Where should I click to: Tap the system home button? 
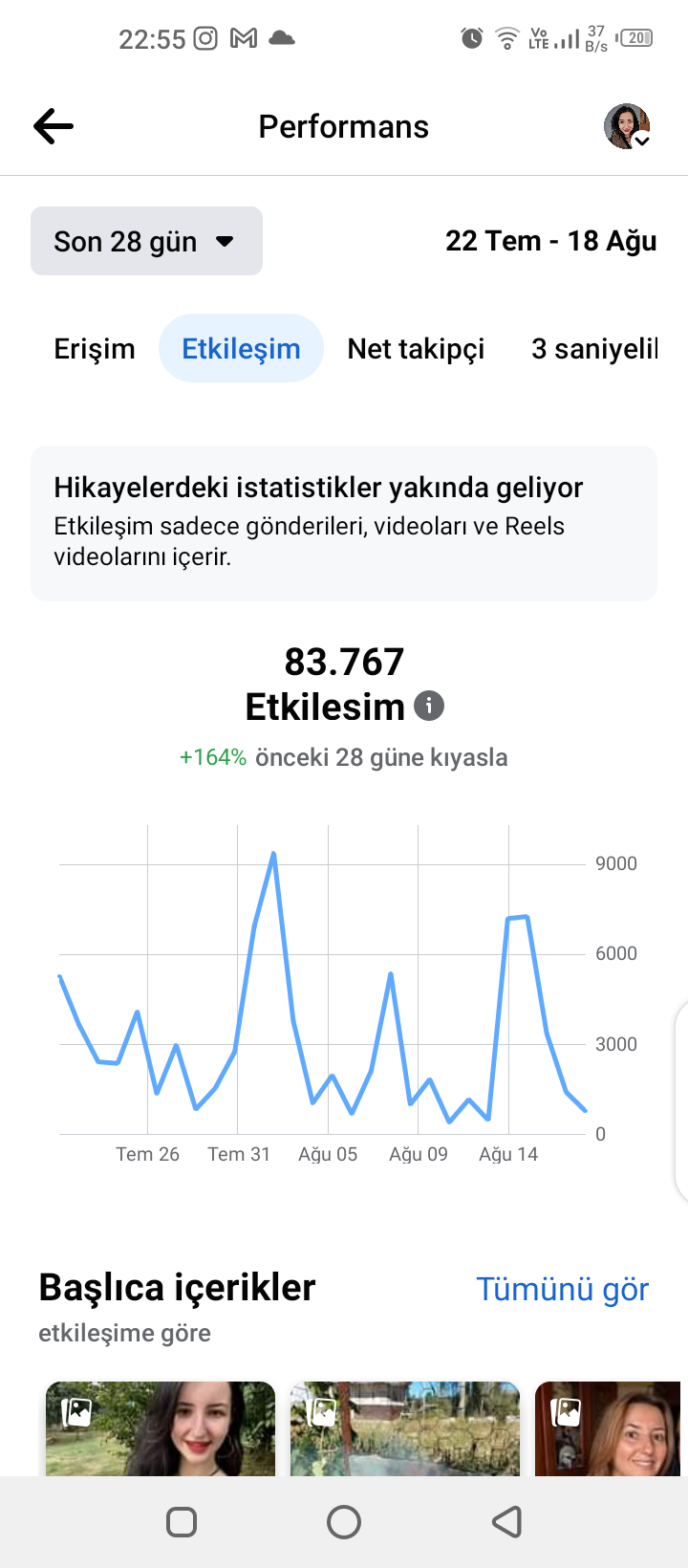(344, 1522)
